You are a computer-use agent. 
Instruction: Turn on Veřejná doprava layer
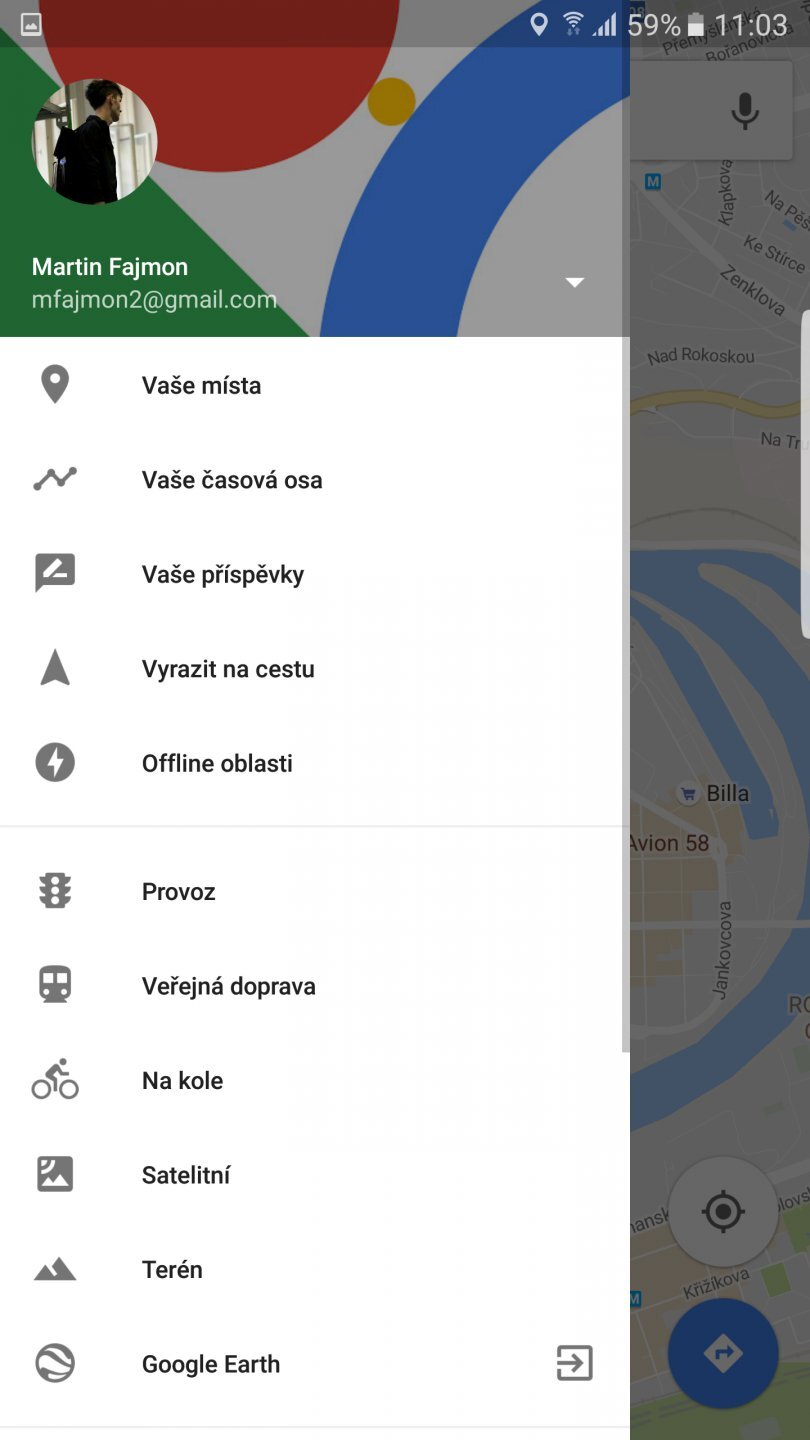(x=228, y=987)
